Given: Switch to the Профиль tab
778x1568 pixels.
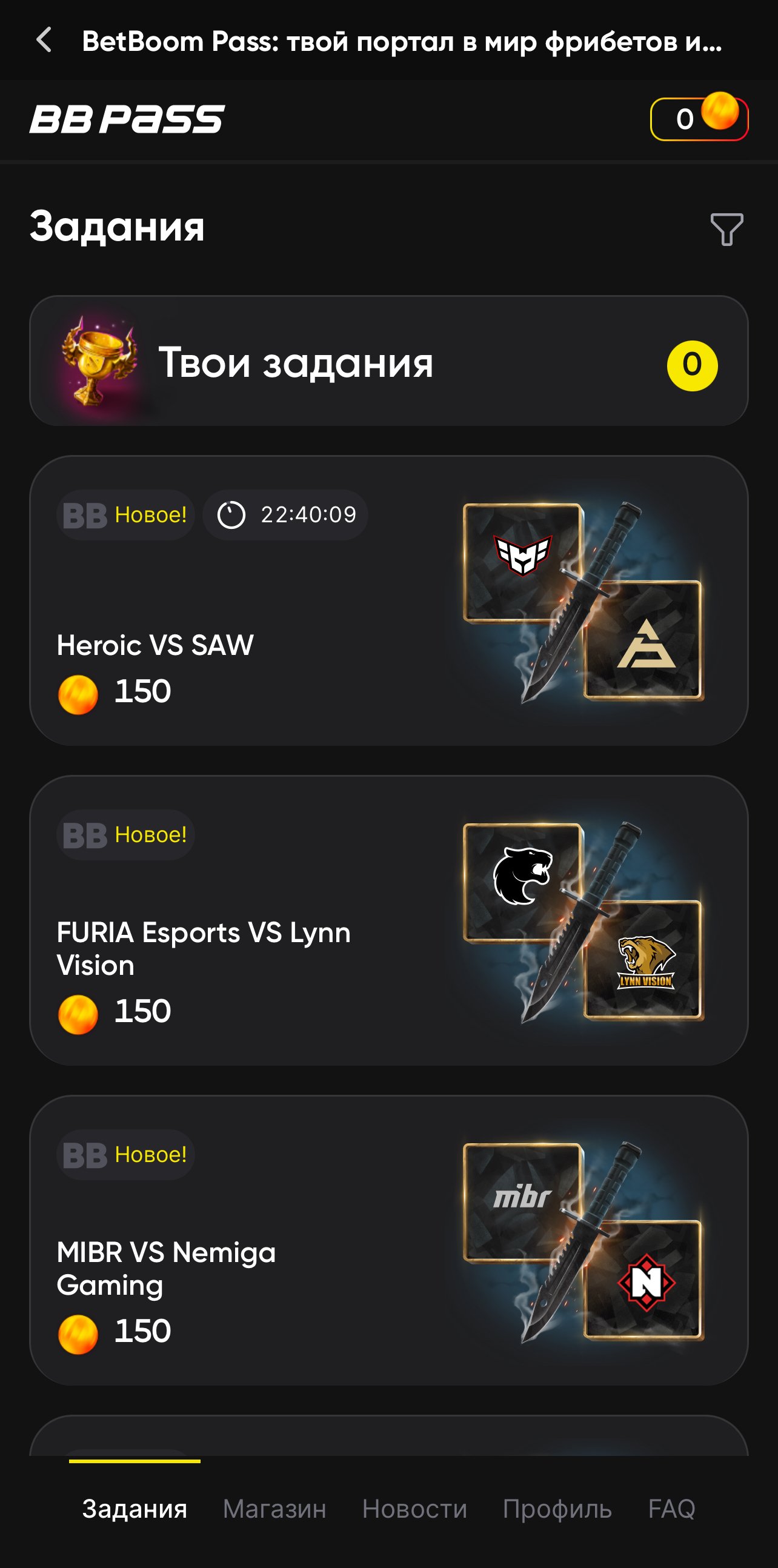Looking at the screenshot, I should (557, 1509).
